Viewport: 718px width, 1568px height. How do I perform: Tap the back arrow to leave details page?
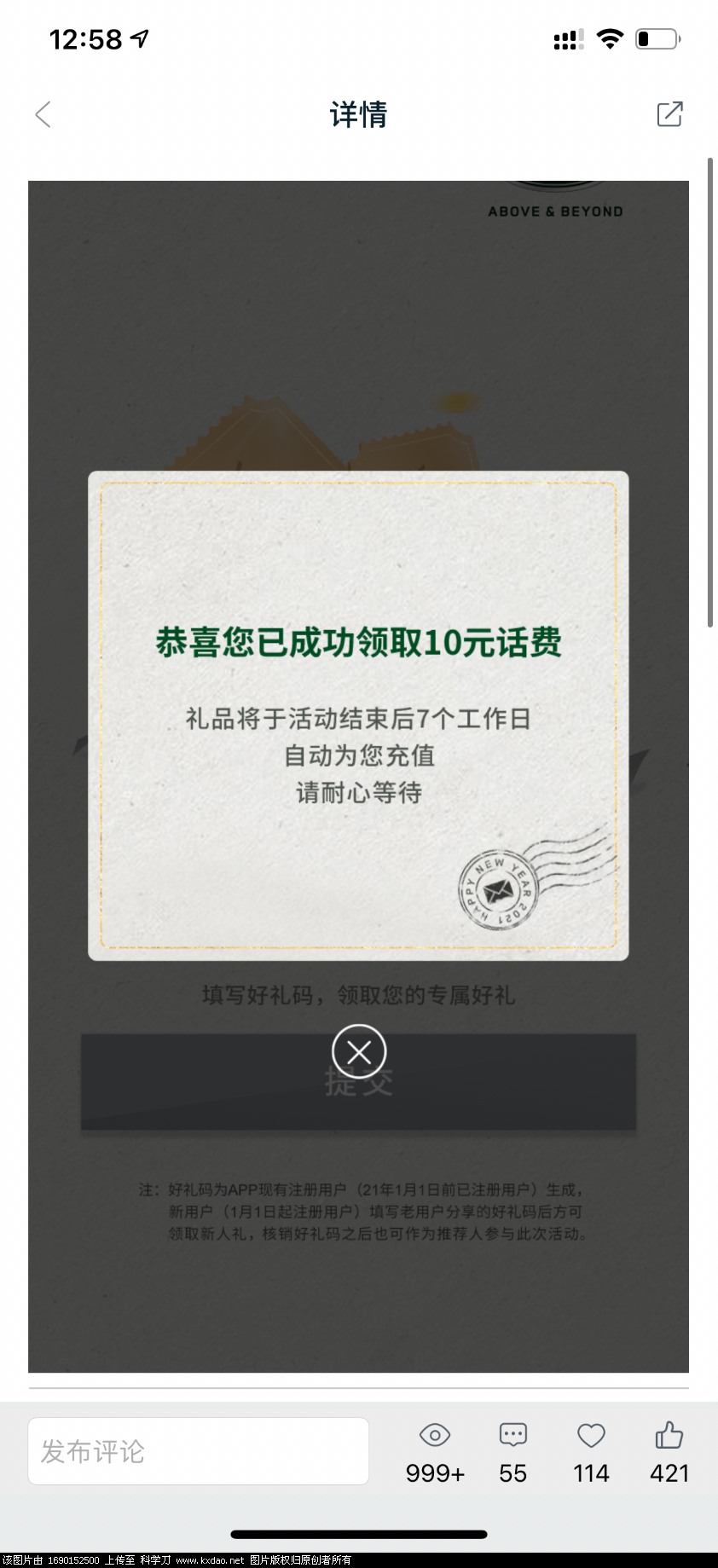point(43,114)
